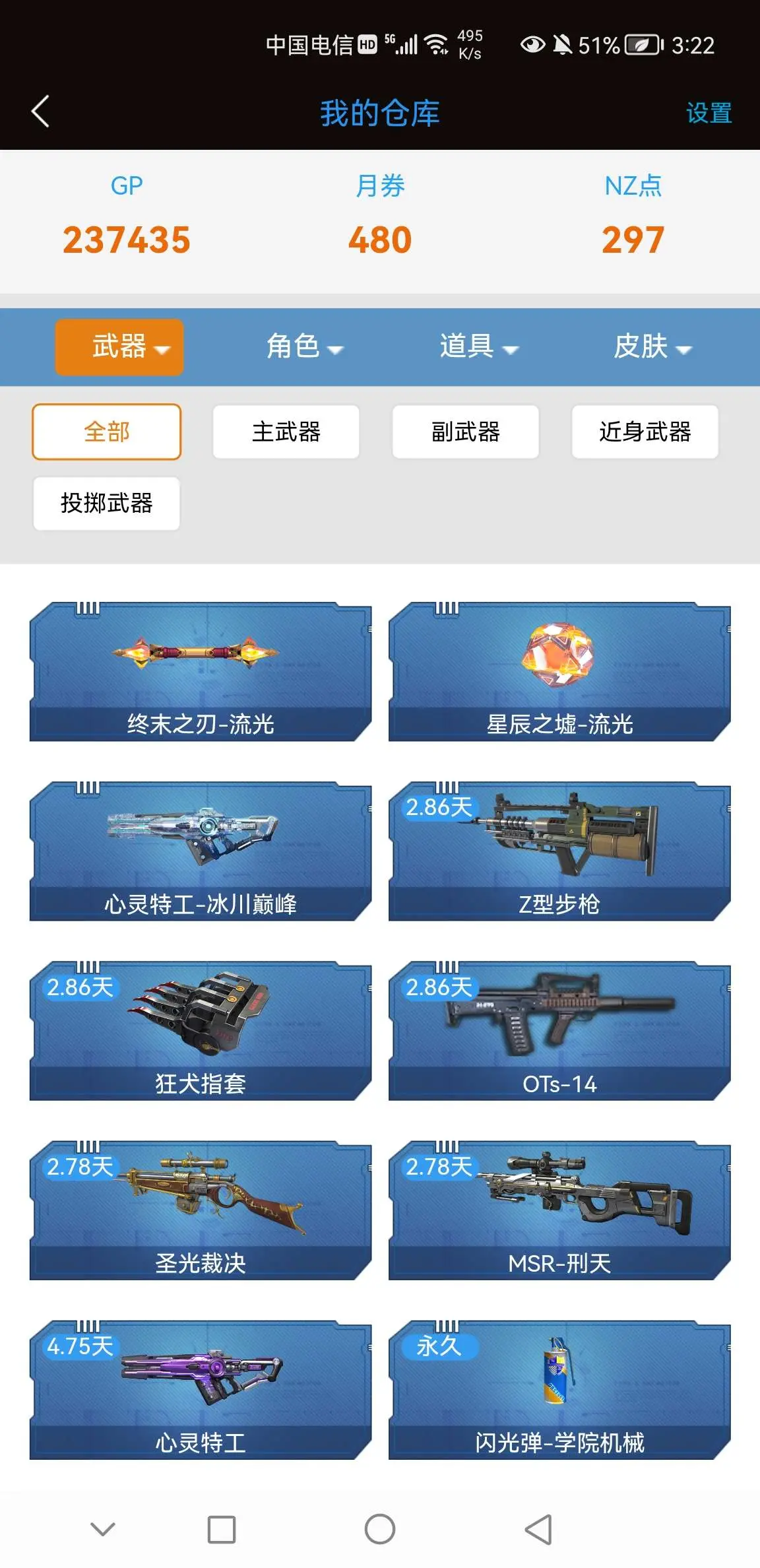Go back using the top-left arrow
Screen dimensions: 760x1568
point(40,112)
